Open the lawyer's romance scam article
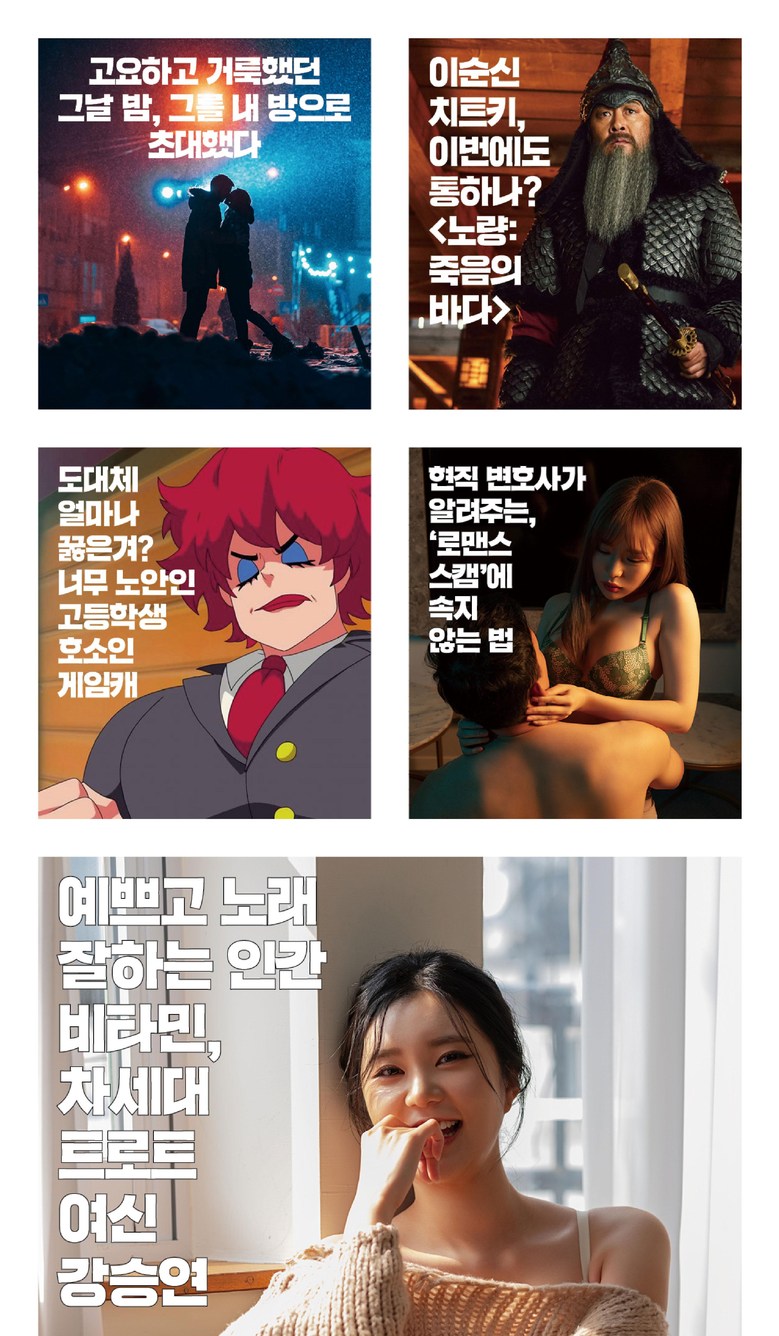779x1336 pixels. pos(574,632)
